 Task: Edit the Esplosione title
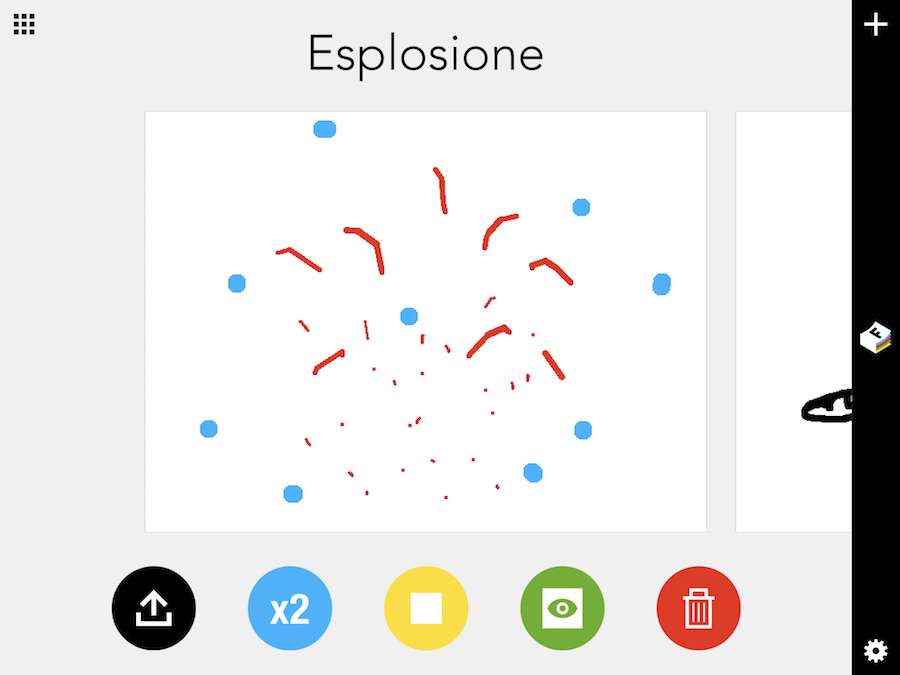tap(425, 54)
